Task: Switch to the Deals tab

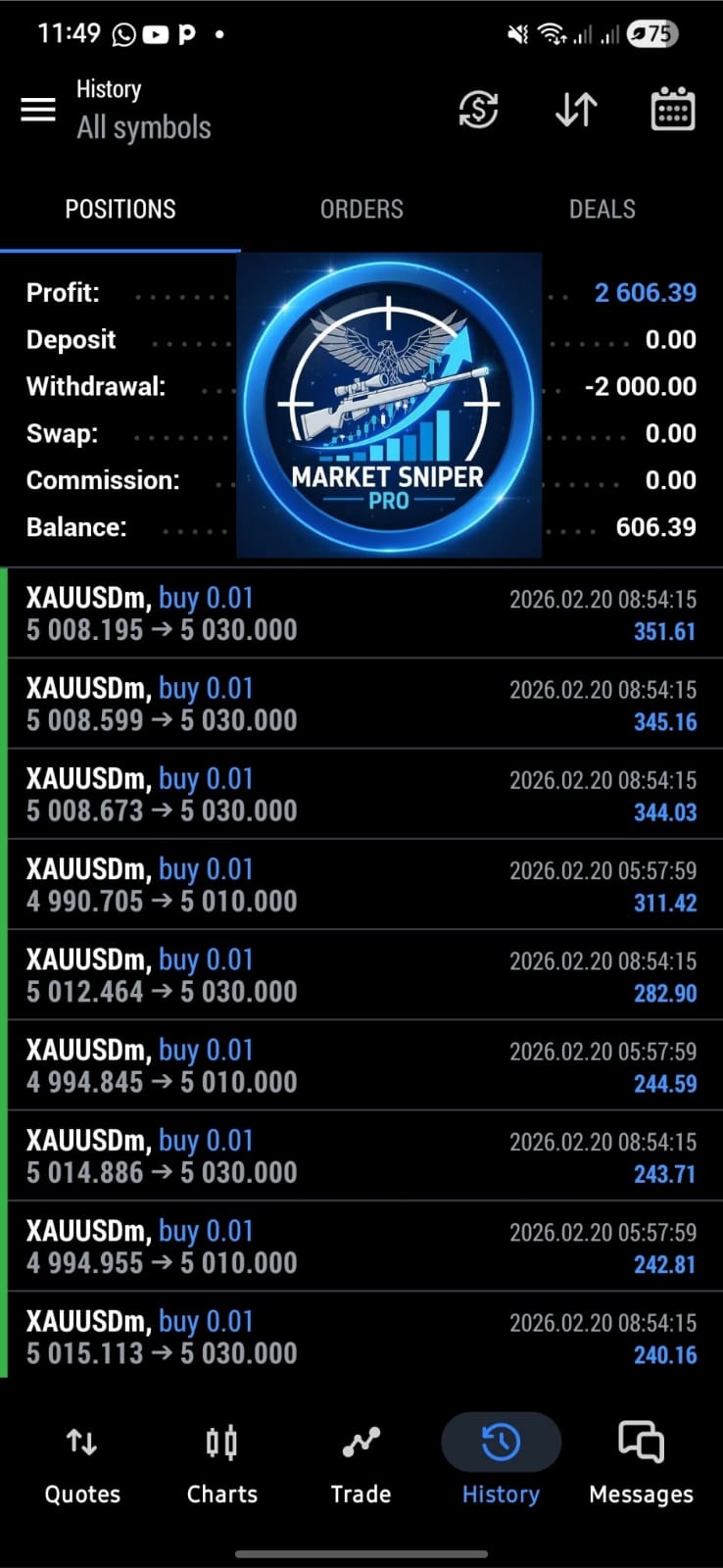Action: tap(602, 209)
